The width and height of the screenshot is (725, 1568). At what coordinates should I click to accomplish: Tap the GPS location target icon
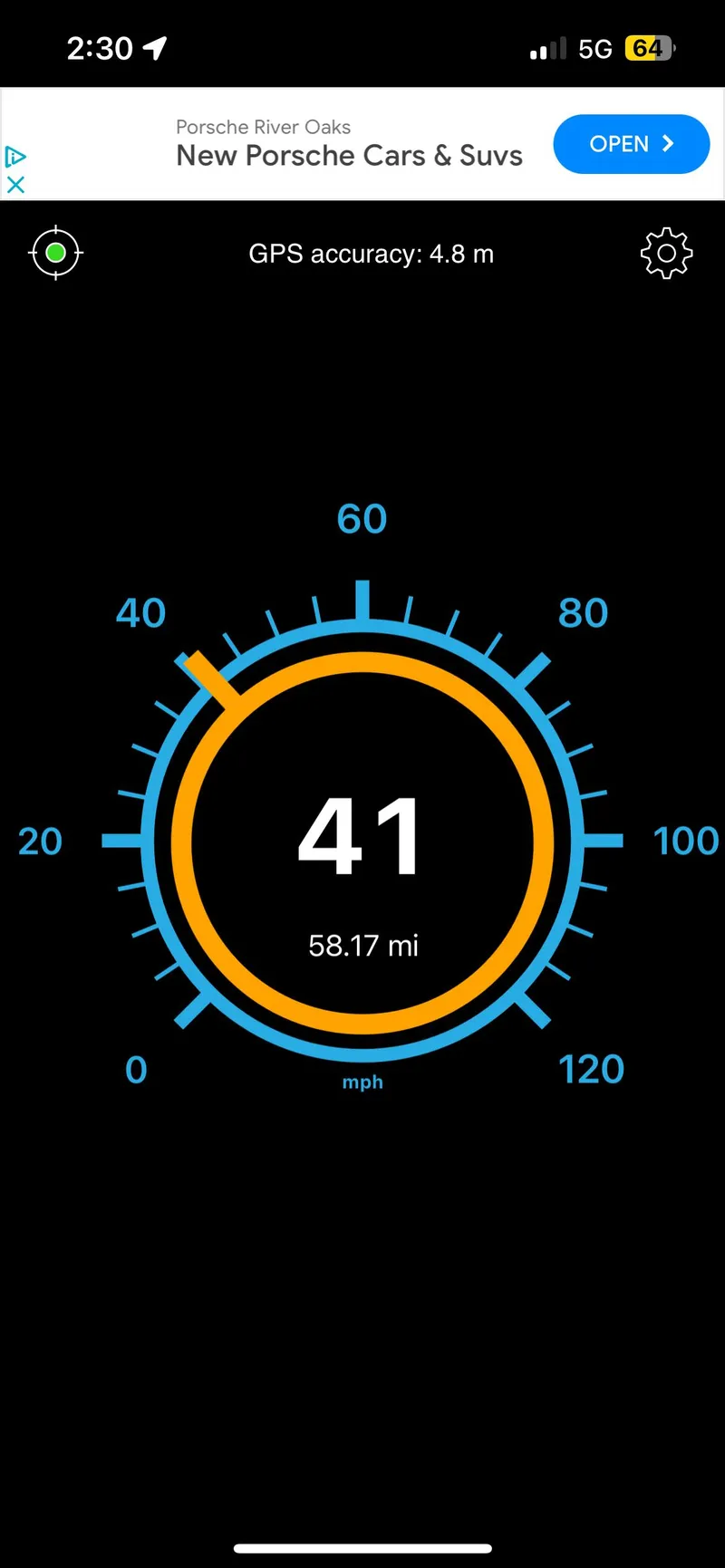pyautogui.click(x=55, y=253)
